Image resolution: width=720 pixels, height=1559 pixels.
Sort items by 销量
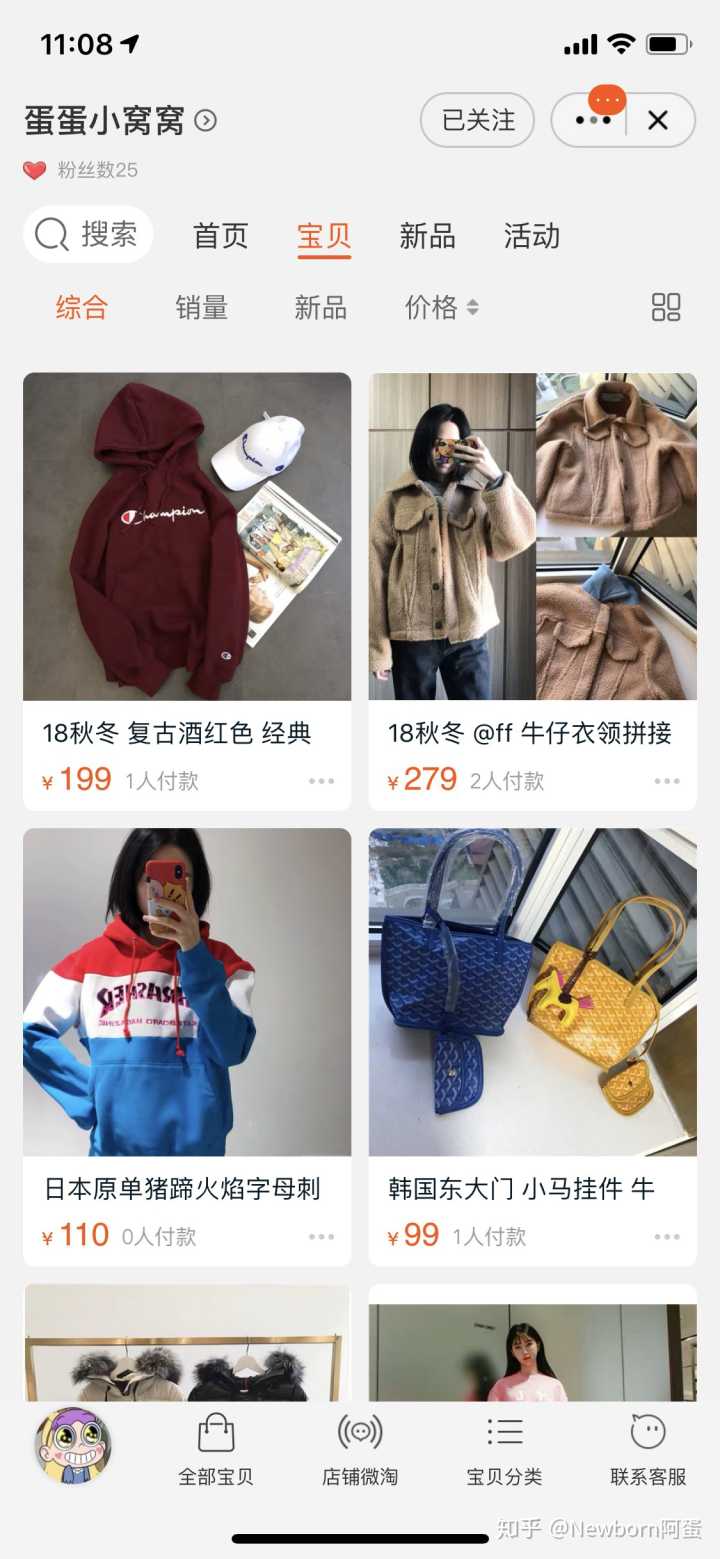(x=201, y=307)
